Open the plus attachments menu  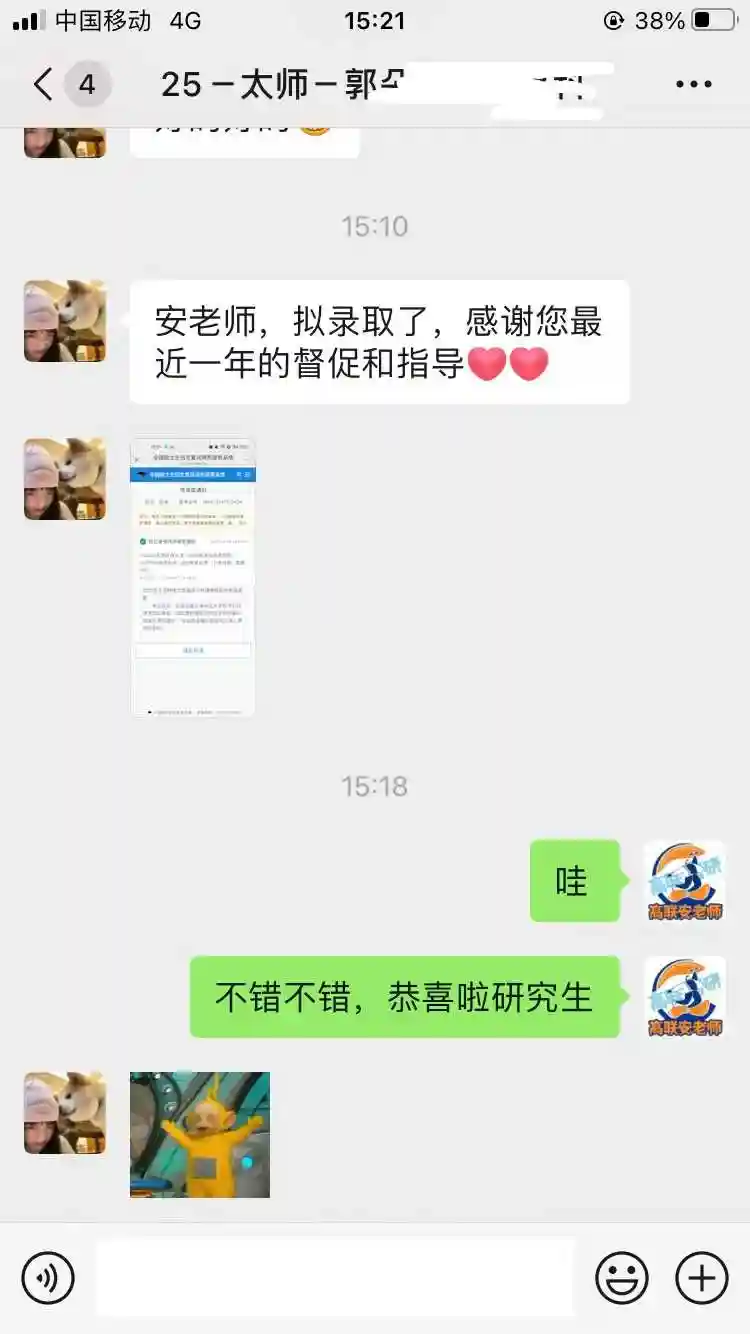pos(702,1277)
